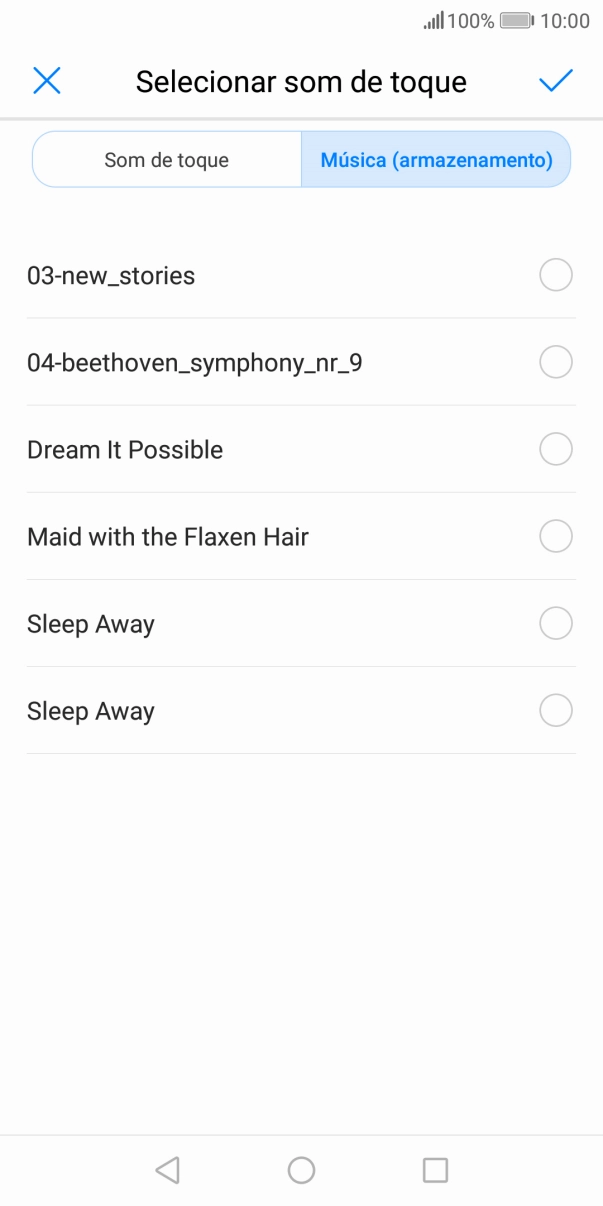
Task: Tap the system home button
Action: (301, 1170)
